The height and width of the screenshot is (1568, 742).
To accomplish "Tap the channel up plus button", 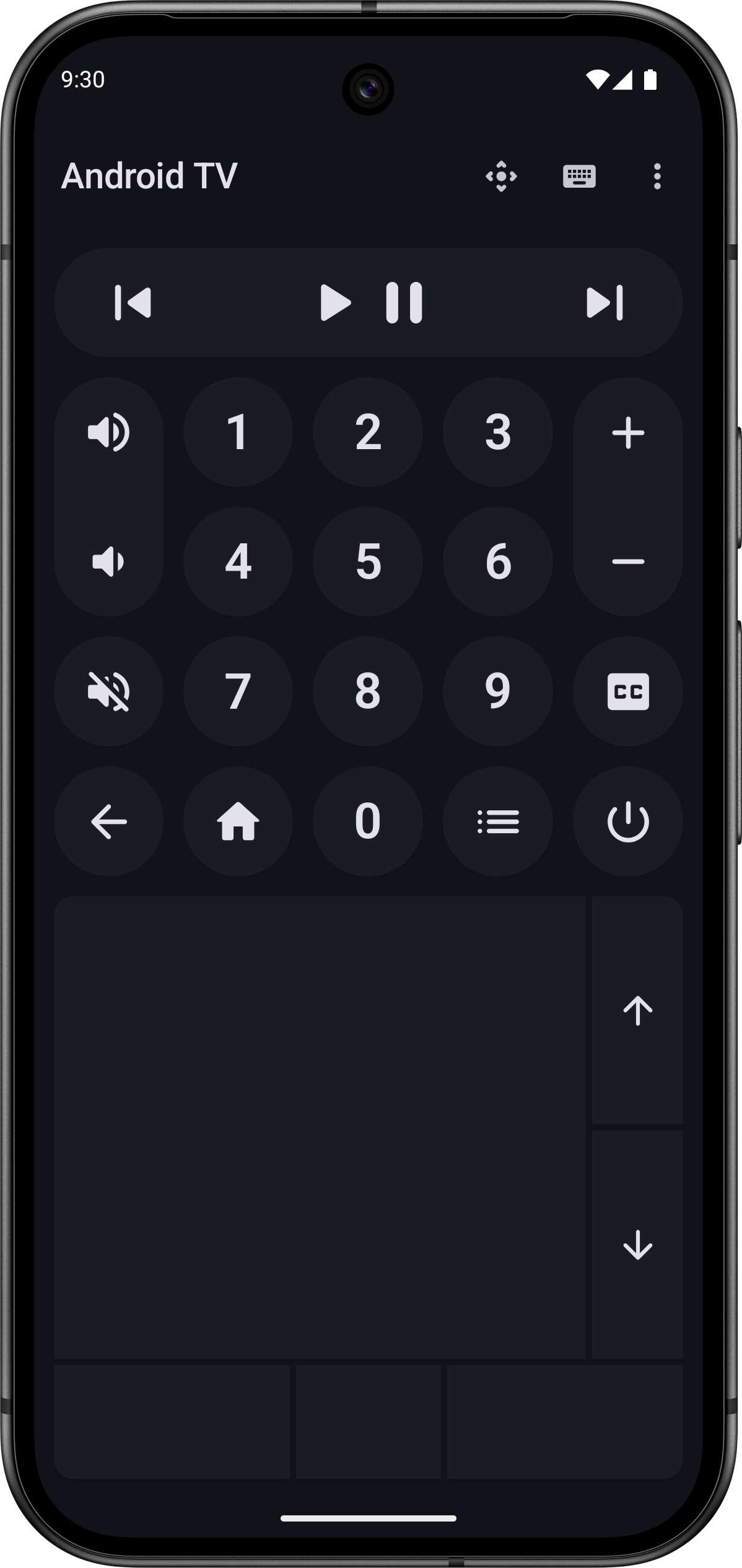I will [x=628, y=432].
